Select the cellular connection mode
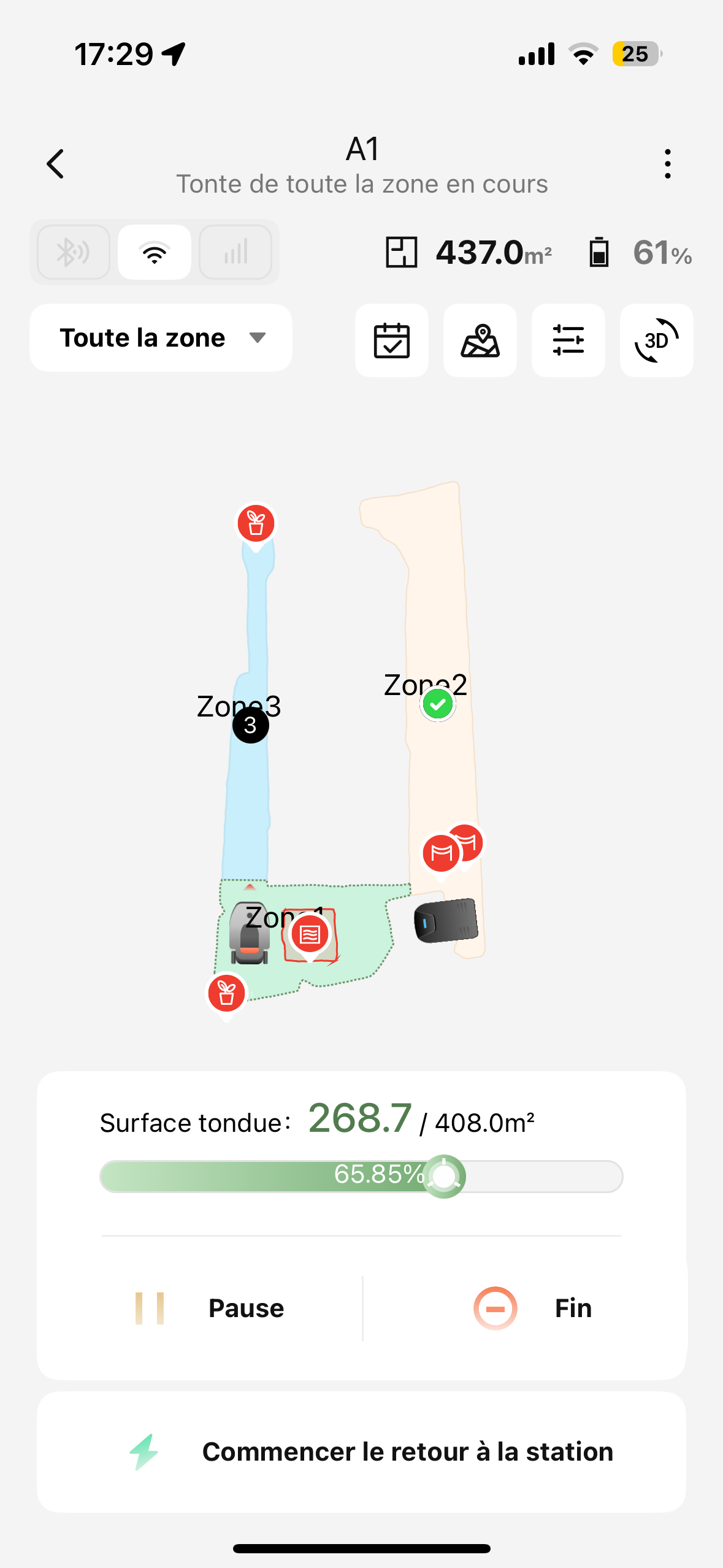 [235, 252]
